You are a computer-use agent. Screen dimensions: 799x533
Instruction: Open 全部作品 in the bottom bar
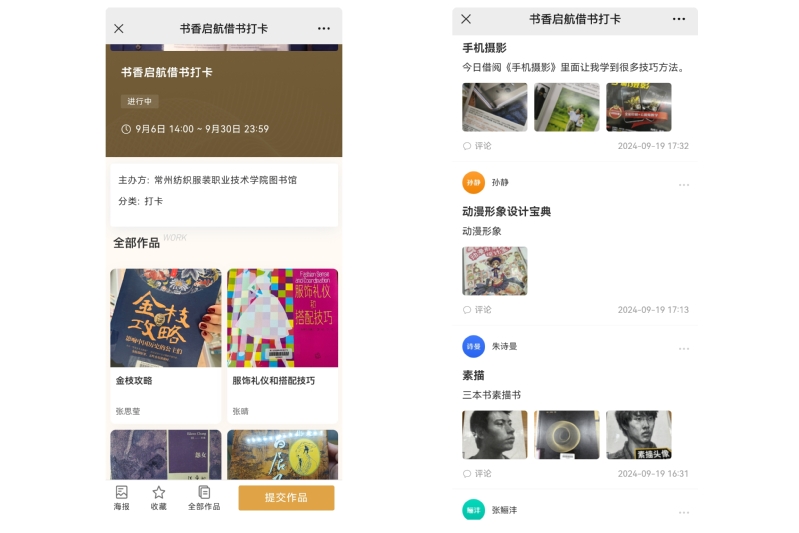point(204,498)
